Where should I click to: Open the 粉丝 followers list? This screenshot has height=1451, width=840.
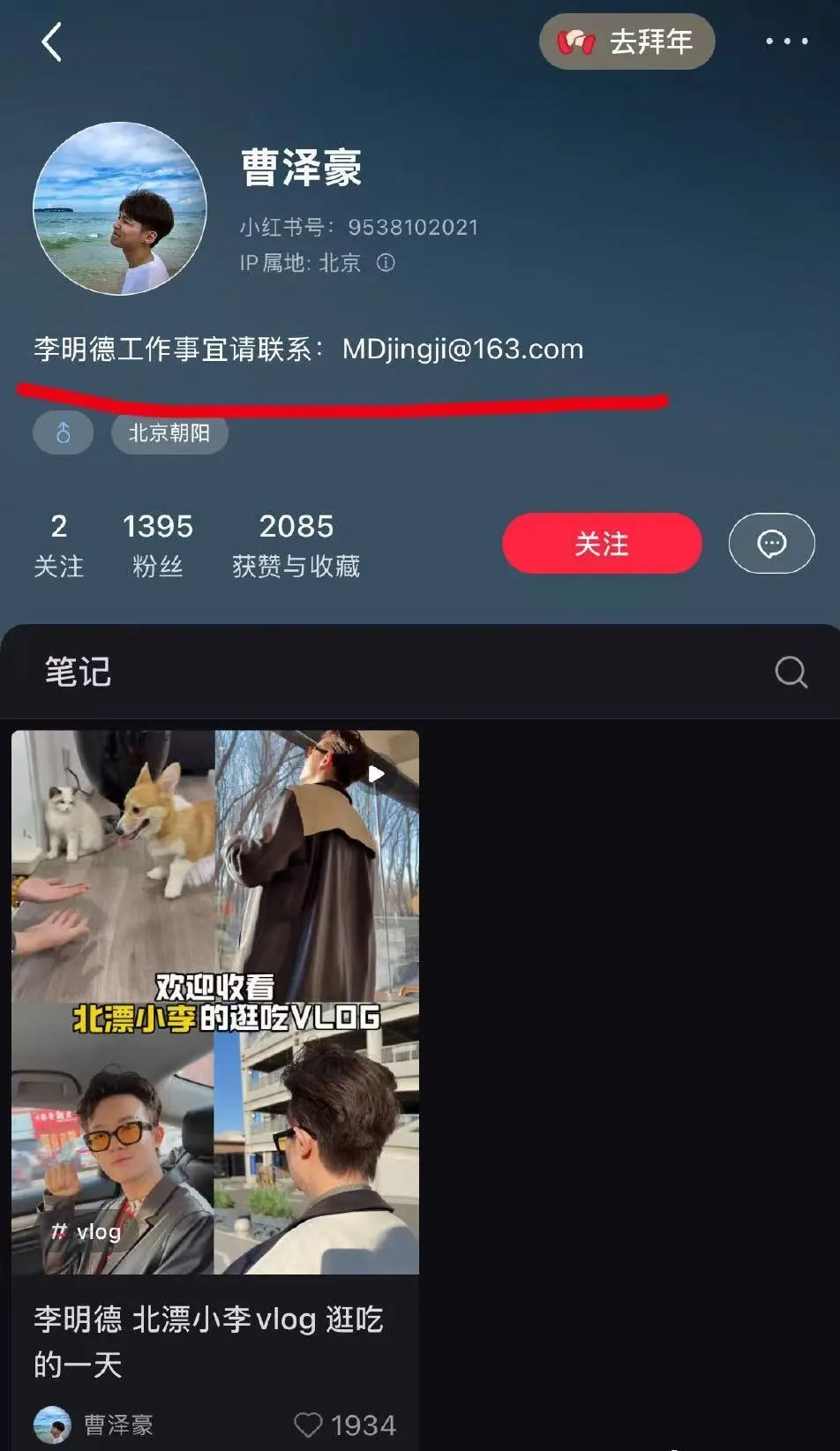(x=157, y=545)
